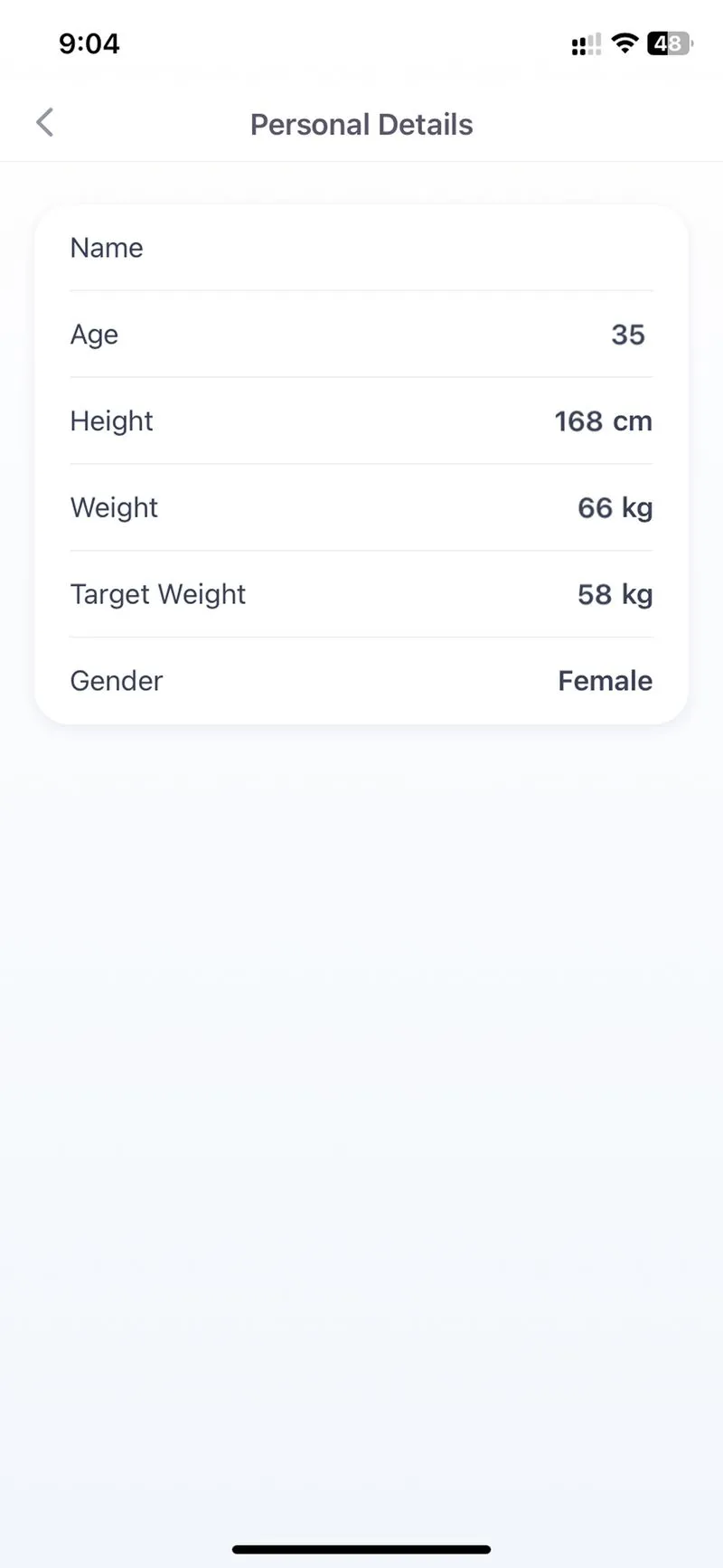The height and width of the screenshot is (1568, 723).
Task: Go back from Personal Details
Action: 44,123
